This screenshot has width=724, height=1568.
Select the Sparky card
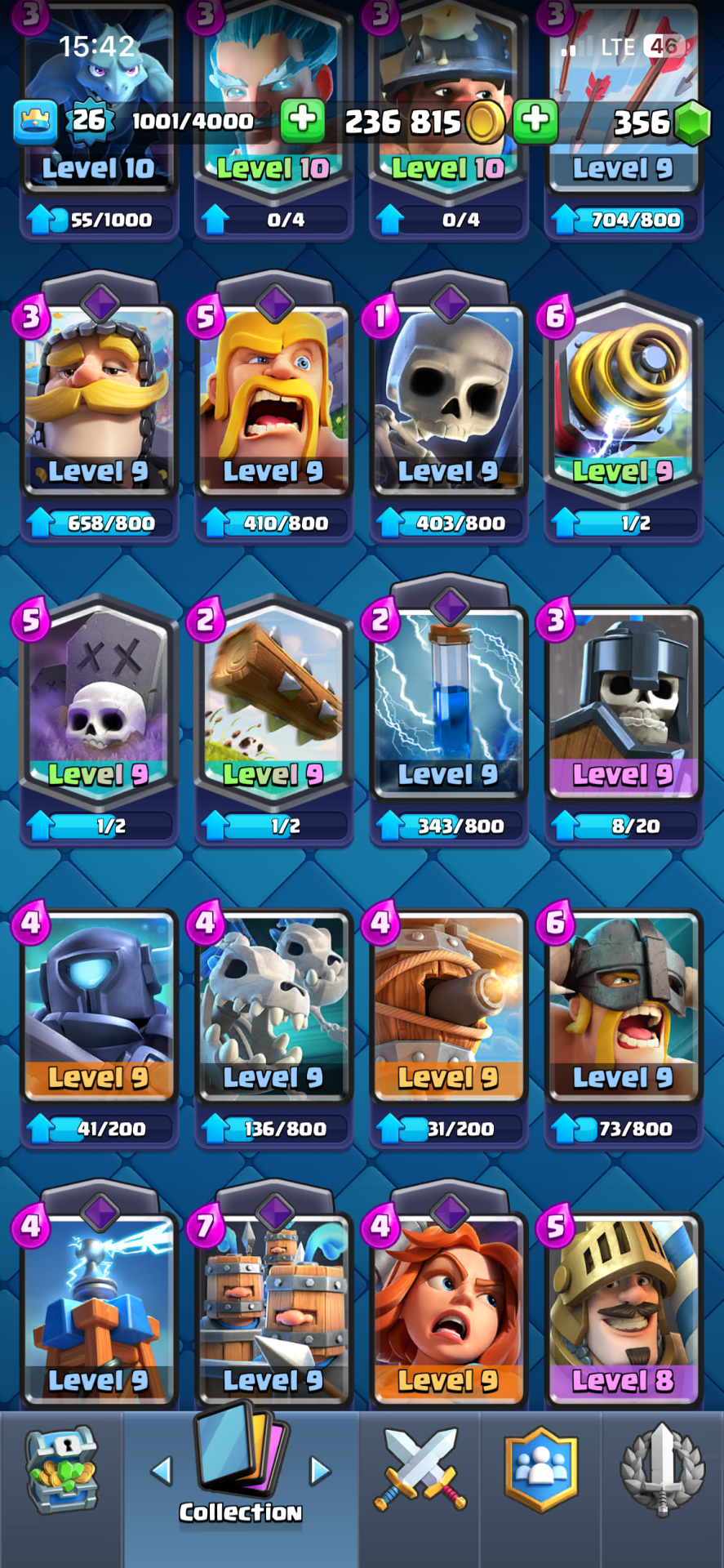click(x=623, y=400)
